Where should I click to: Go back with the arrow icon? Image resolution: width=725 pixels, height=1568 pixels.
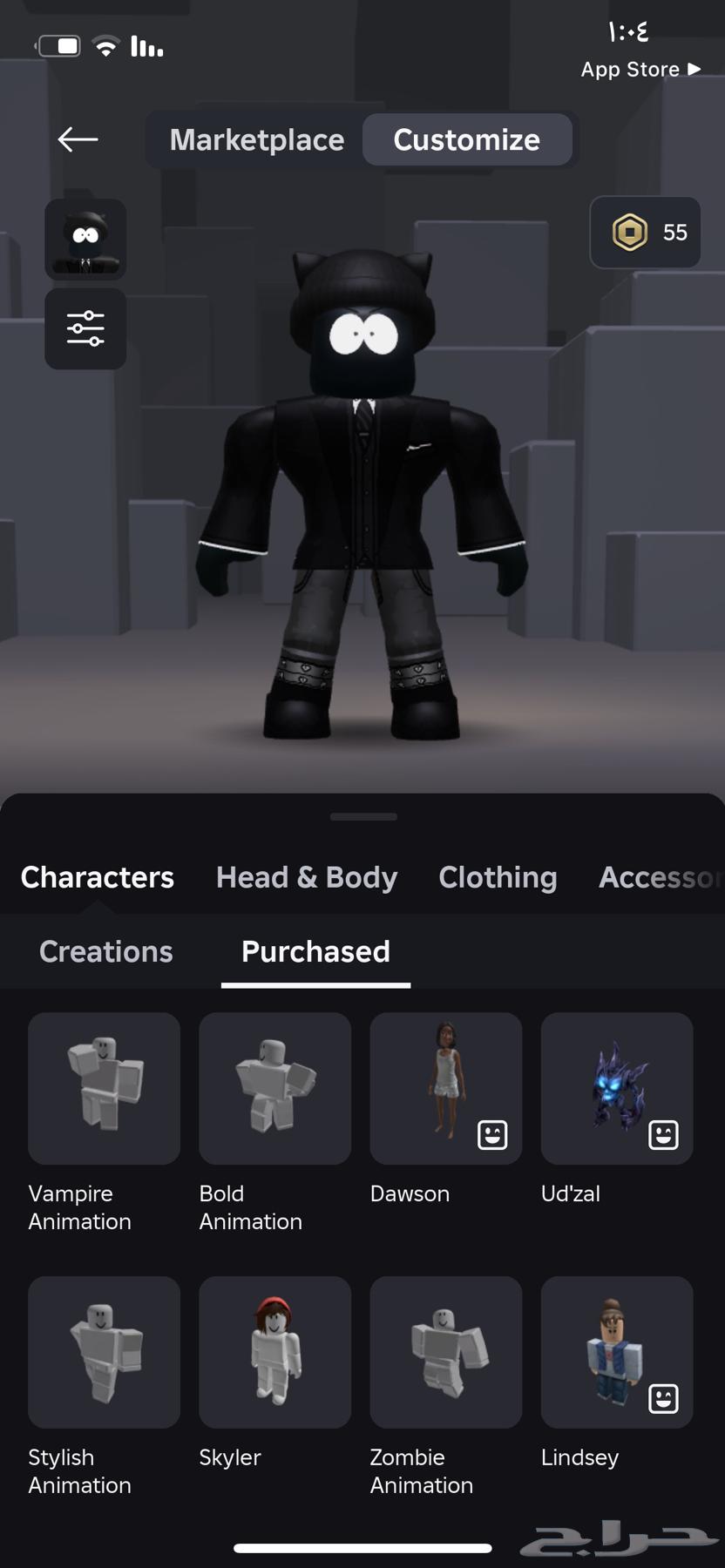coord(78,139)
